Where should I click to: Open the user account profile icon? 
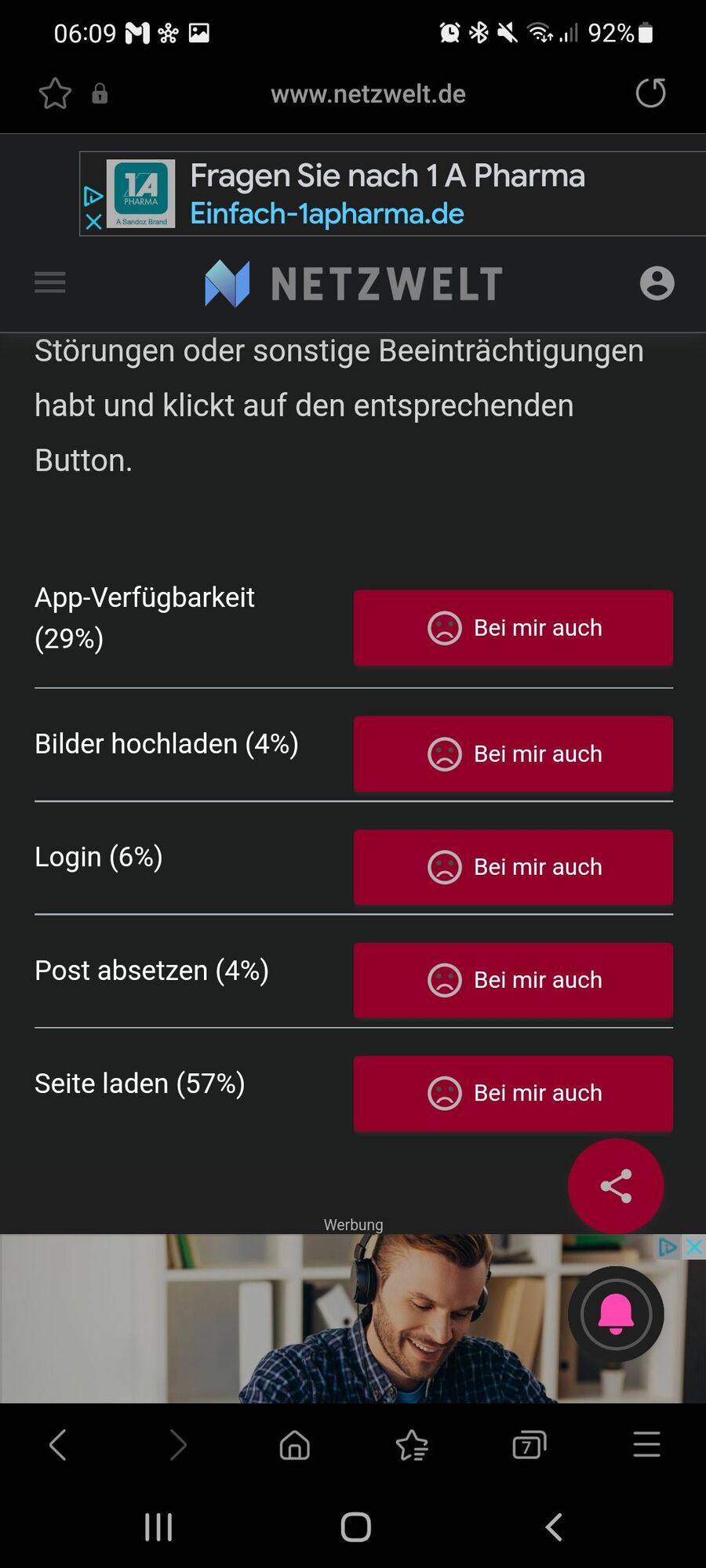(657, 283)
